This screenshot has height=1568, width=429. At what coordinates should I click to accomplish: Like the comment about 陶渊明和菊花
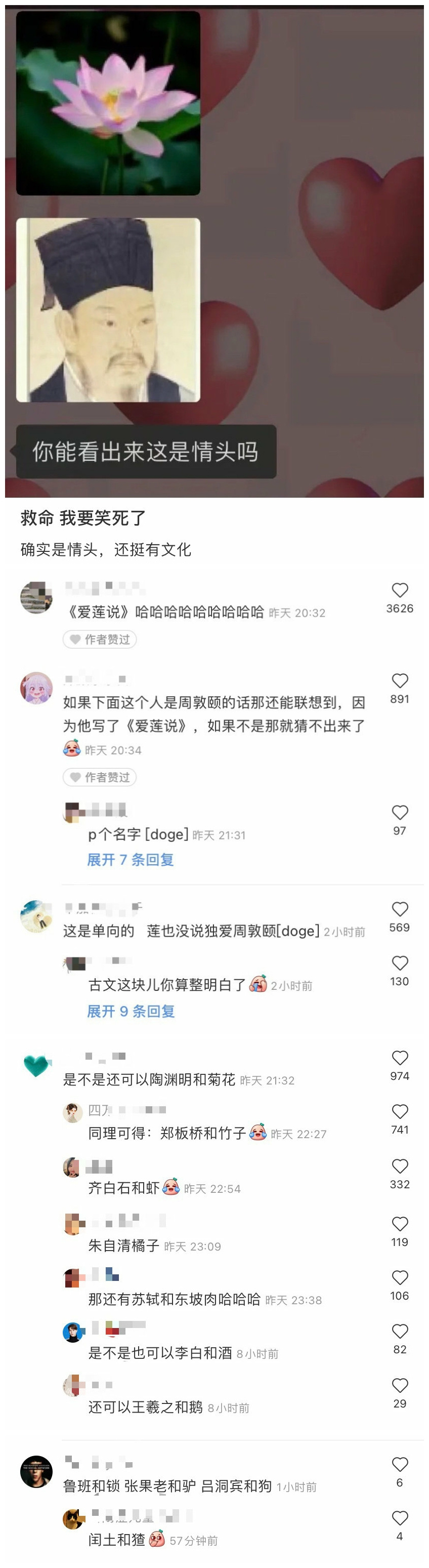click(x=399, y=1057)
